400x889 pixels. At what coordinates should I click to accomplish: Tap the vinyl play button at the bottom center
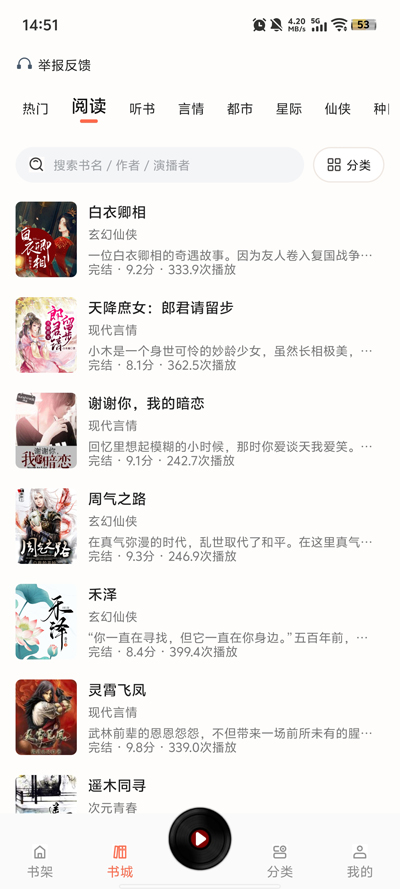click(x=200, y=839)
